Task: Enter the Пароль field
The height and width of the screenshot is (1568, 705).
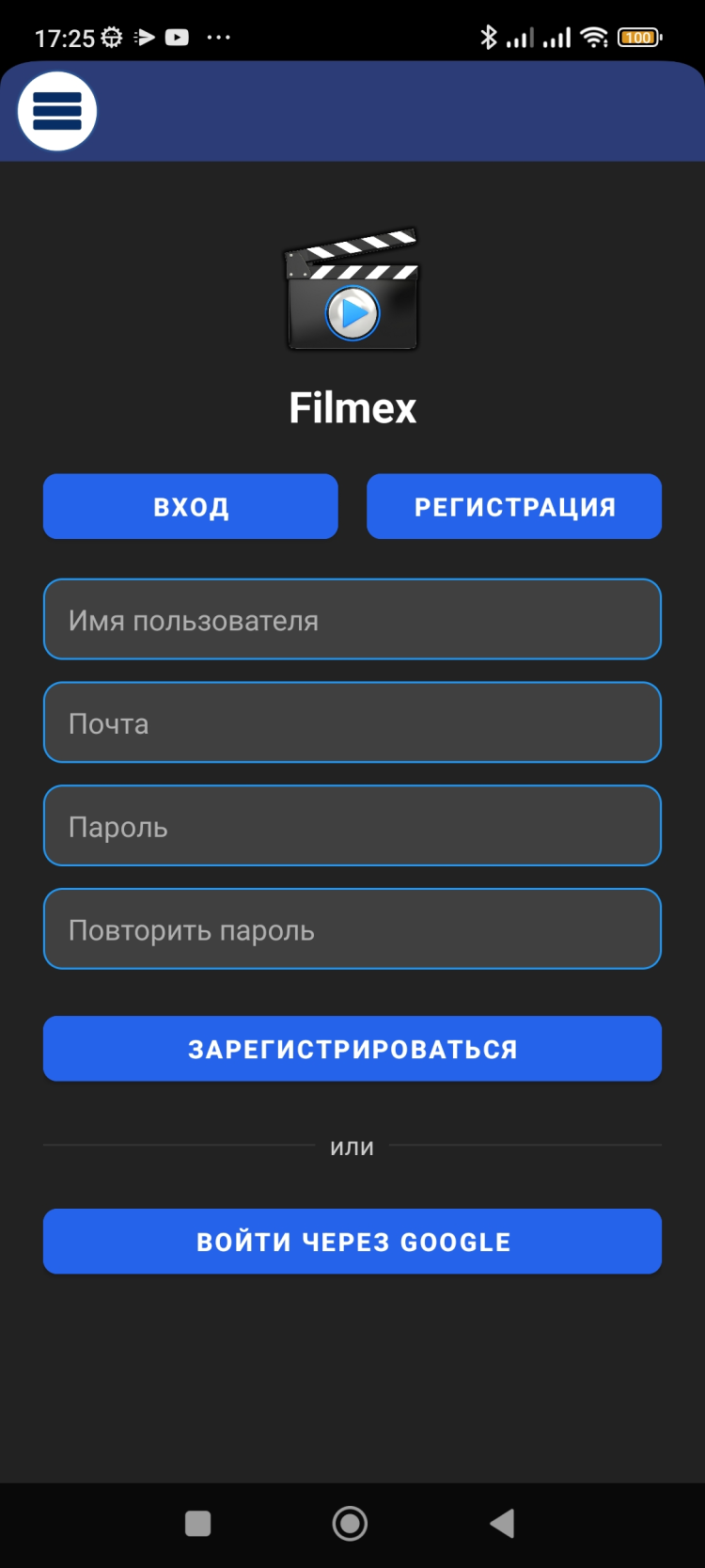Action: tap(352, 826)
